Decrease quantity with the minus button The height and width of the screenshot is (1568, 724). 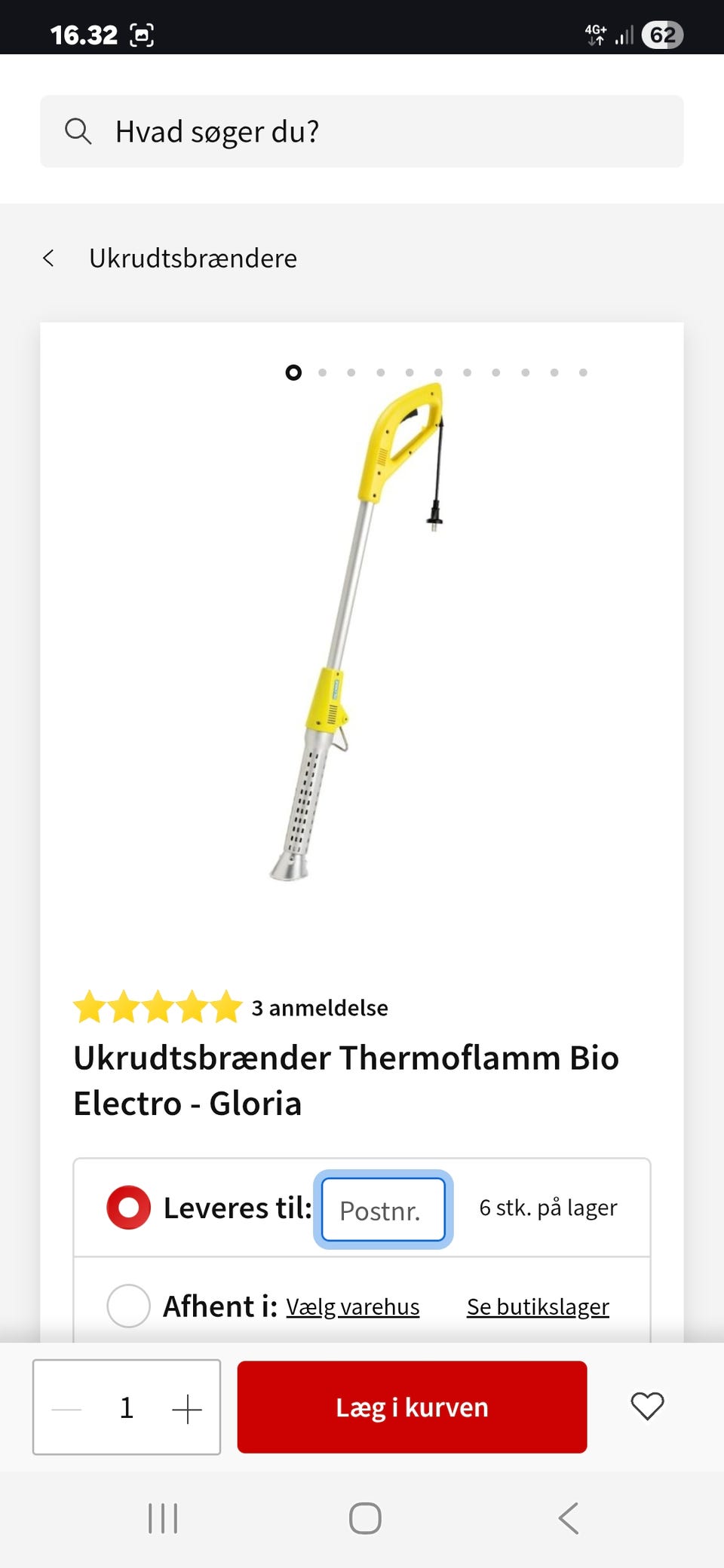(67, 1408)
